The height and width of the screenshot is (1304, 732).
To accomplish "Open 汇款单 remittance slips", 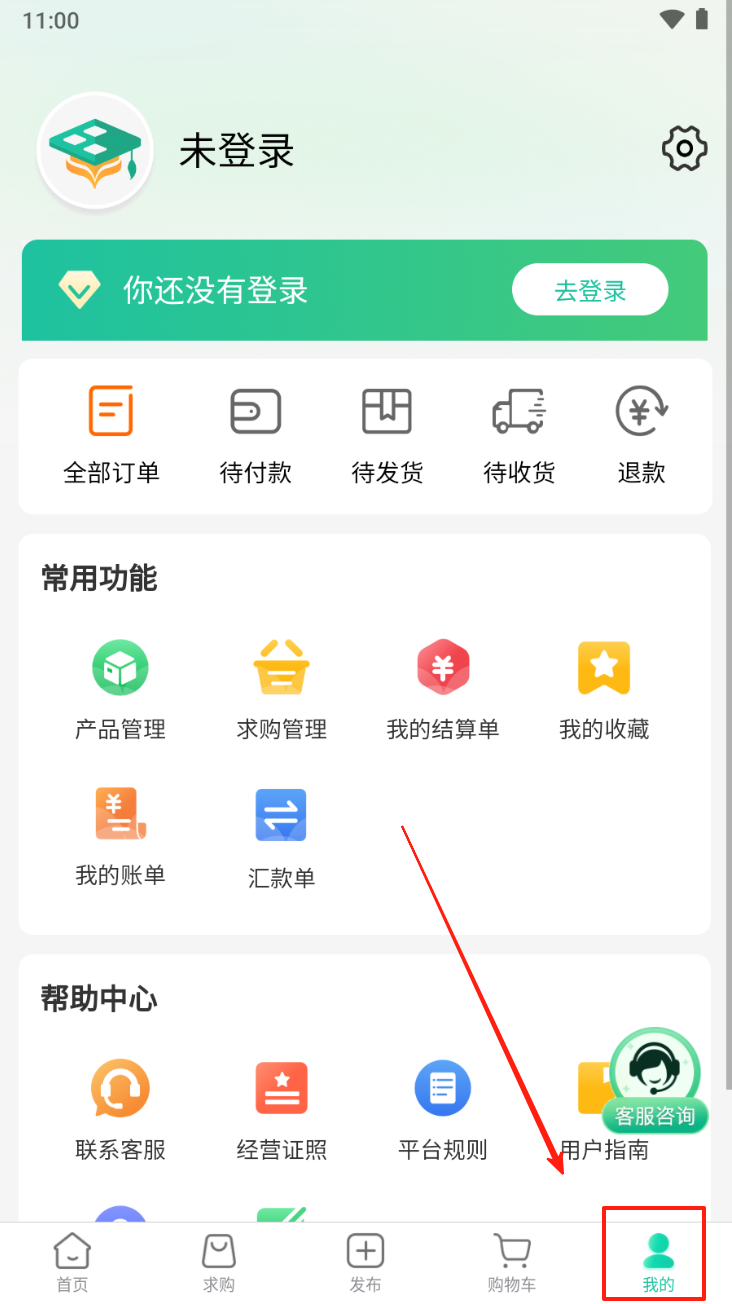I will (x=281, y=837).
